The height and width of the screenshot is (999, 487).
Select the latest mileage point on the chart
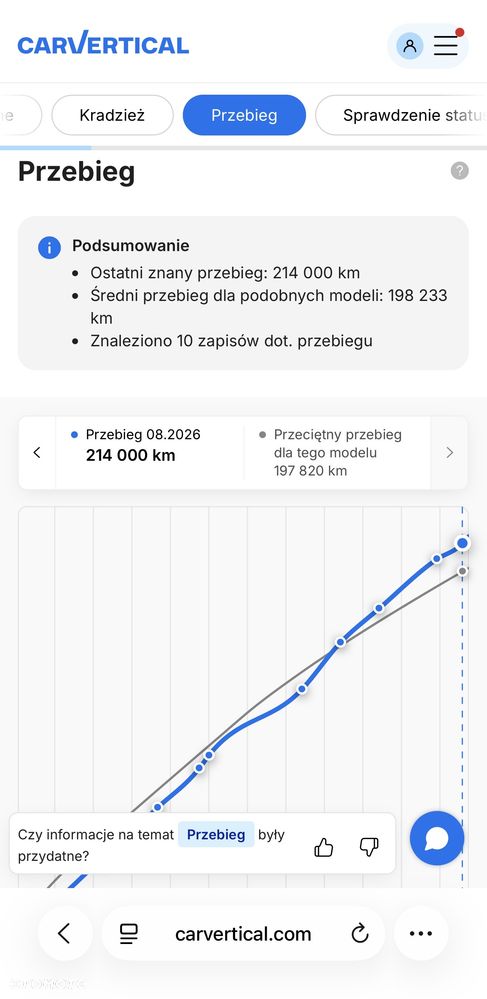[x=463, y=543]
